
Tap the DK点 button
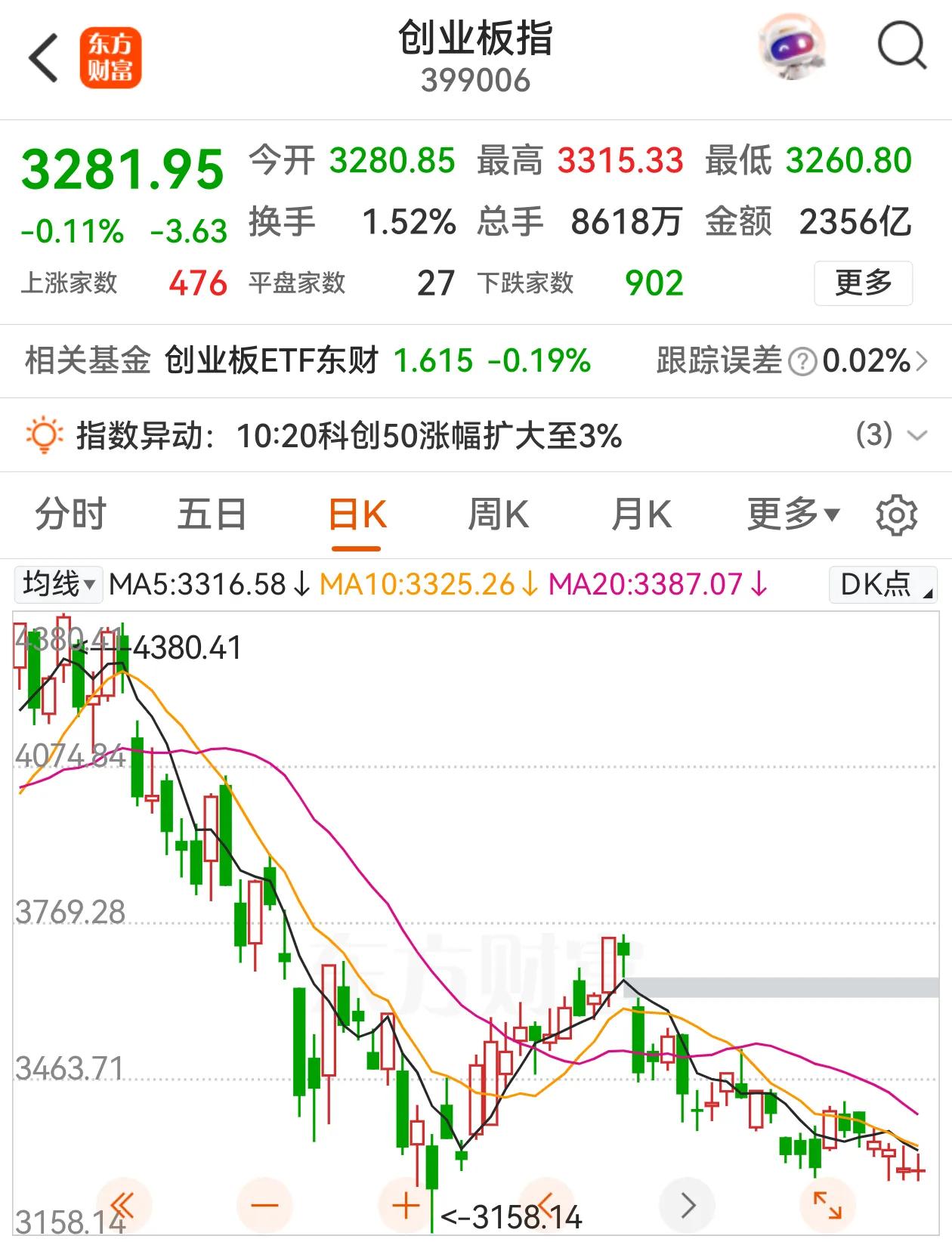pos(883,584)
